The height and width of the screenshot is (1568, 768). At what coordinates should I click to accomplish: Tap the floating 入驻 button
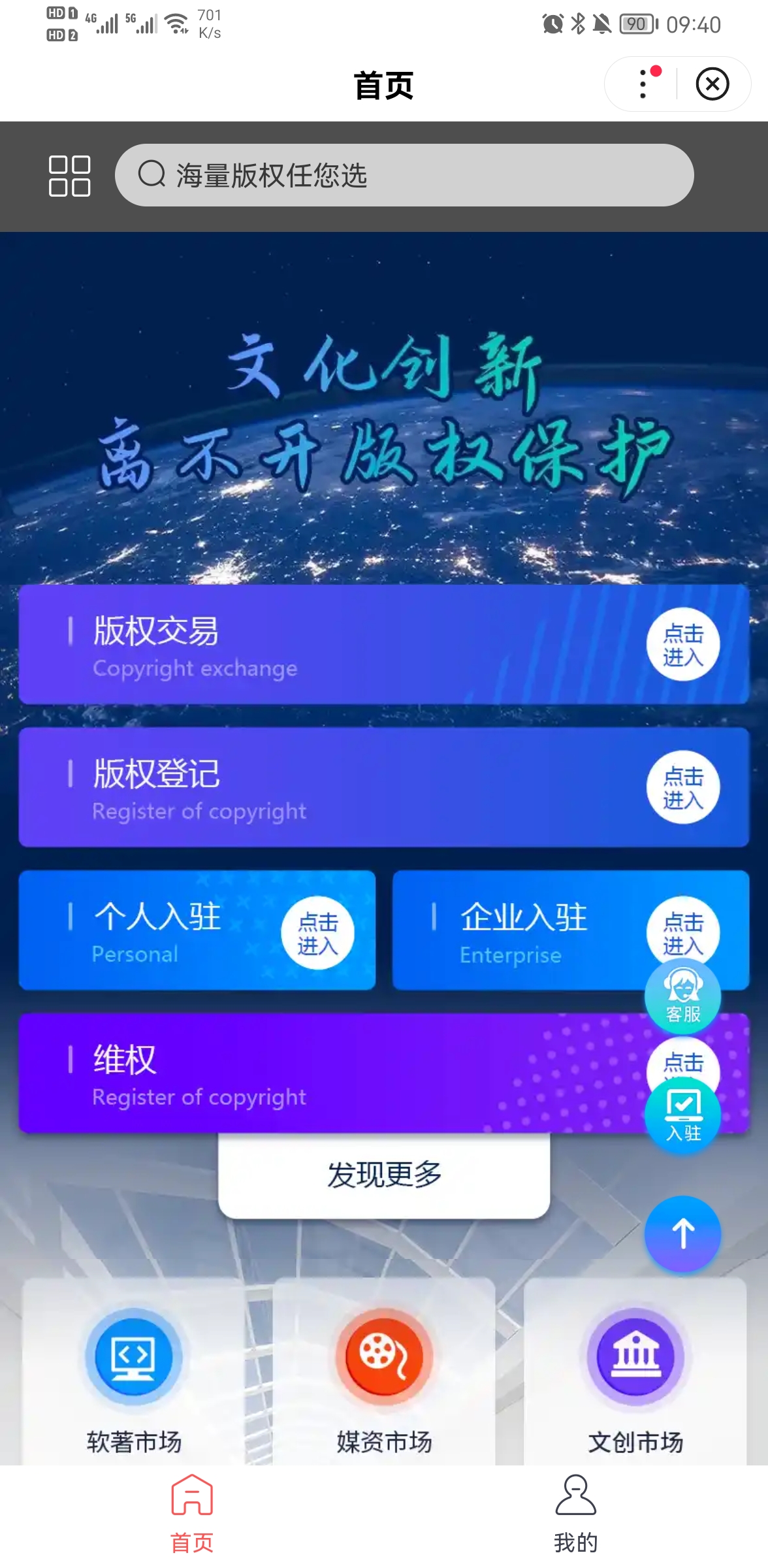[x=683, y=1116]
